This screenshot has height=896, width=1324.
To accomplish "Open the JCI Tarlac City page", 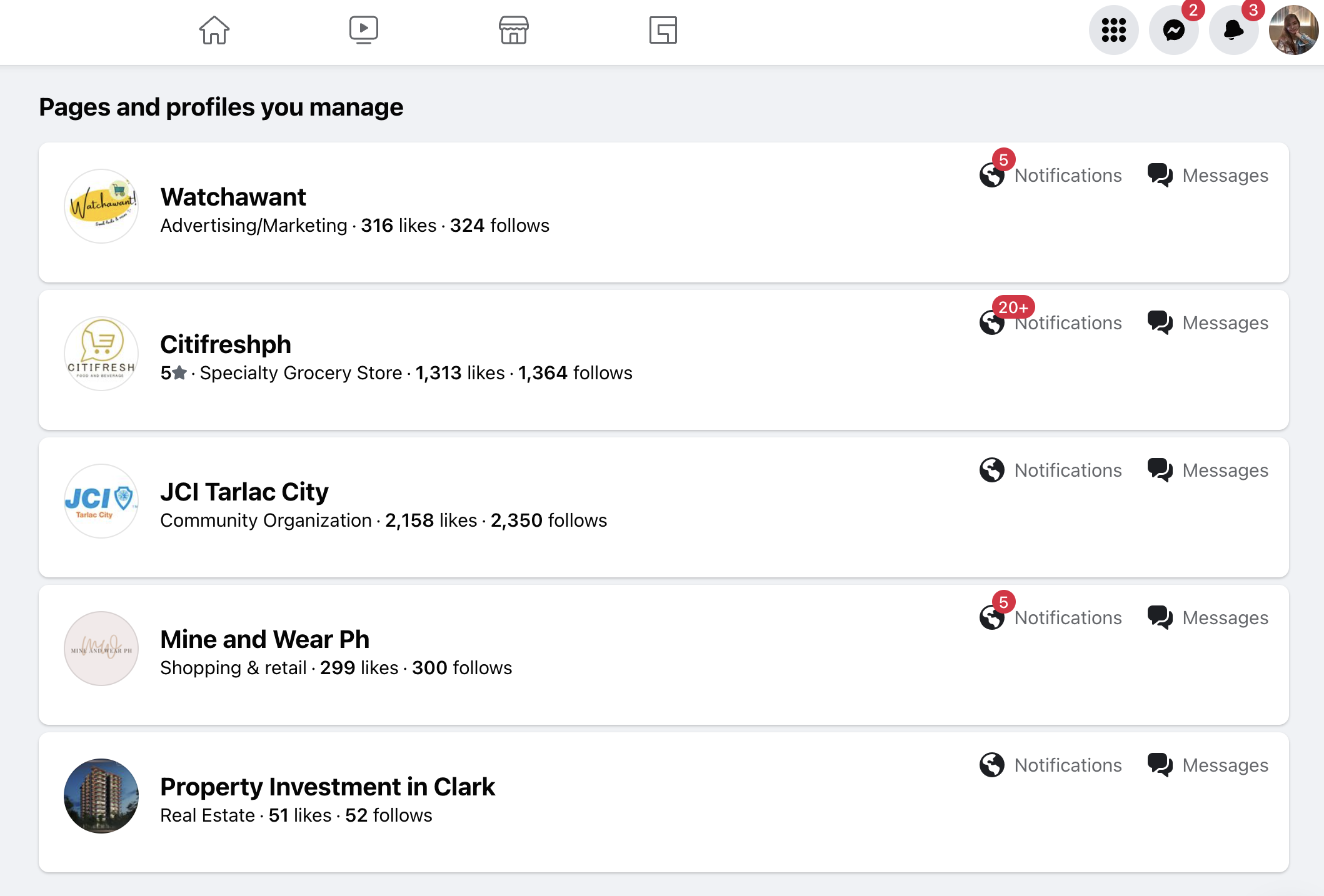I will click(x=244, y=492).
